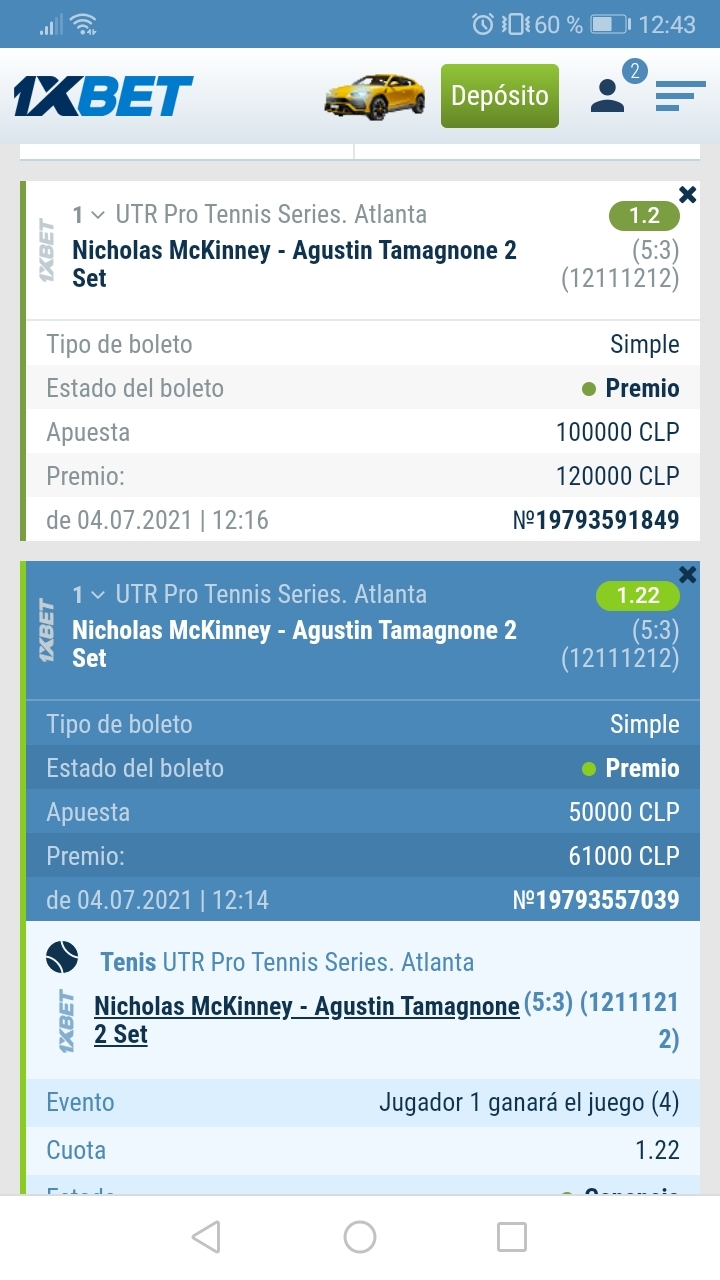The width and height of the screenshot is (720, 1280).
Task: Open the hamburger menu
Action: pos(680,95)
